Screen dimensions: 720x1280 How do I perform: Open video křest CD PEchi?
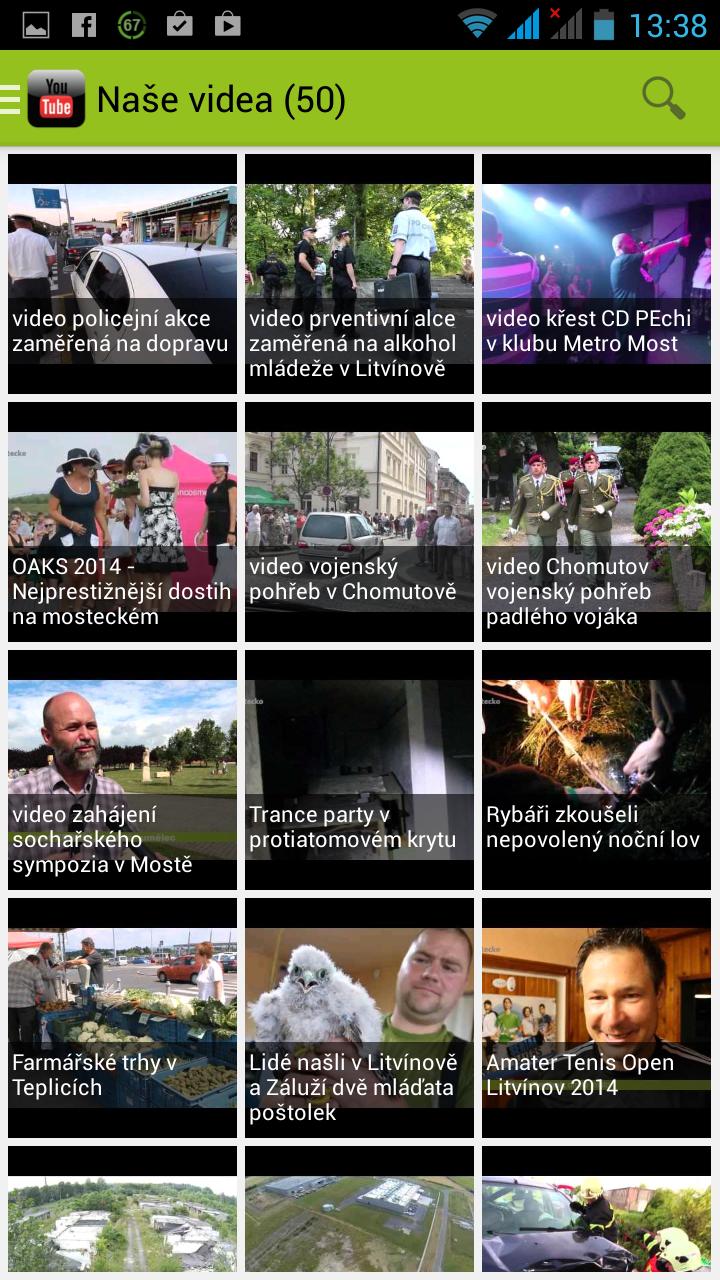[x=596, y=273]
